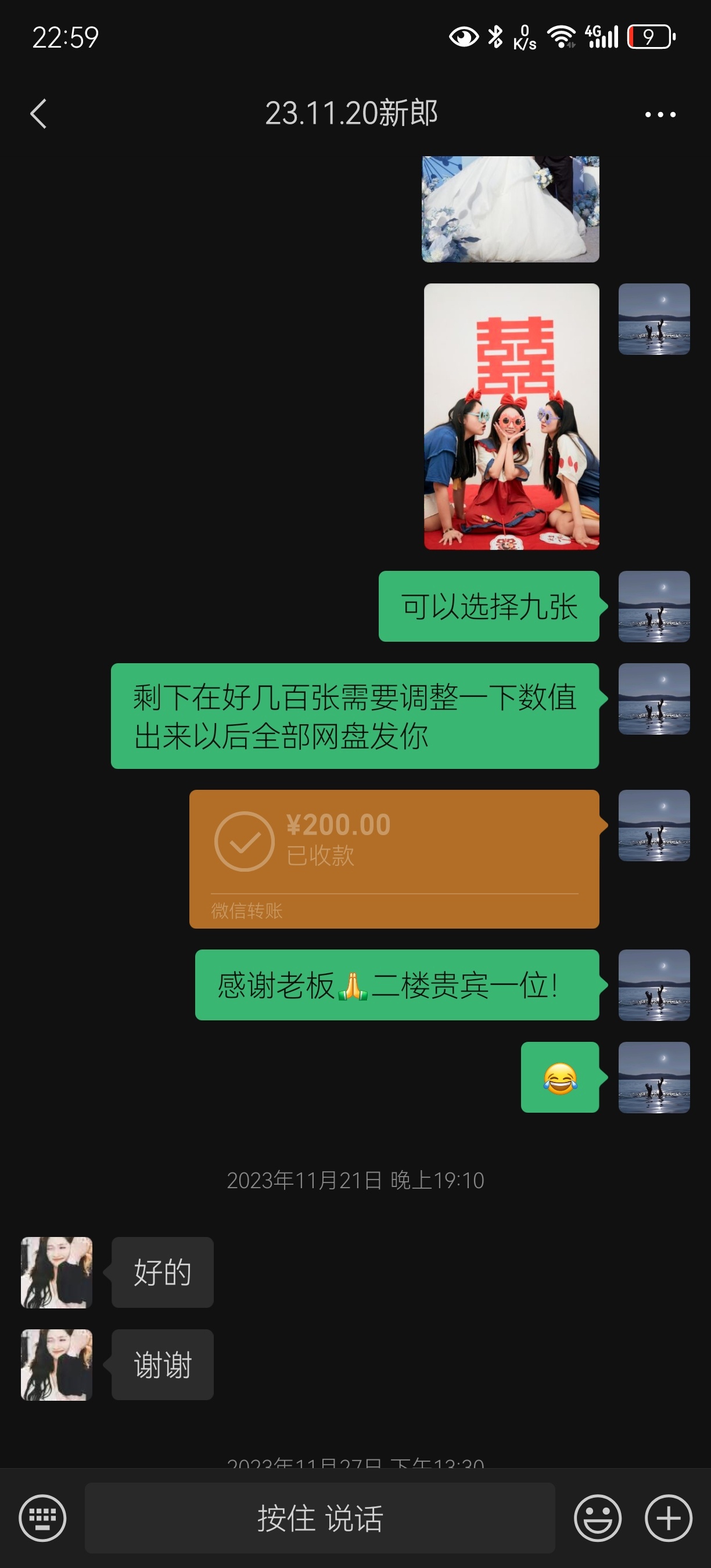View the wedding dress photo message
711x1568 pixels.
coord(511,209)
